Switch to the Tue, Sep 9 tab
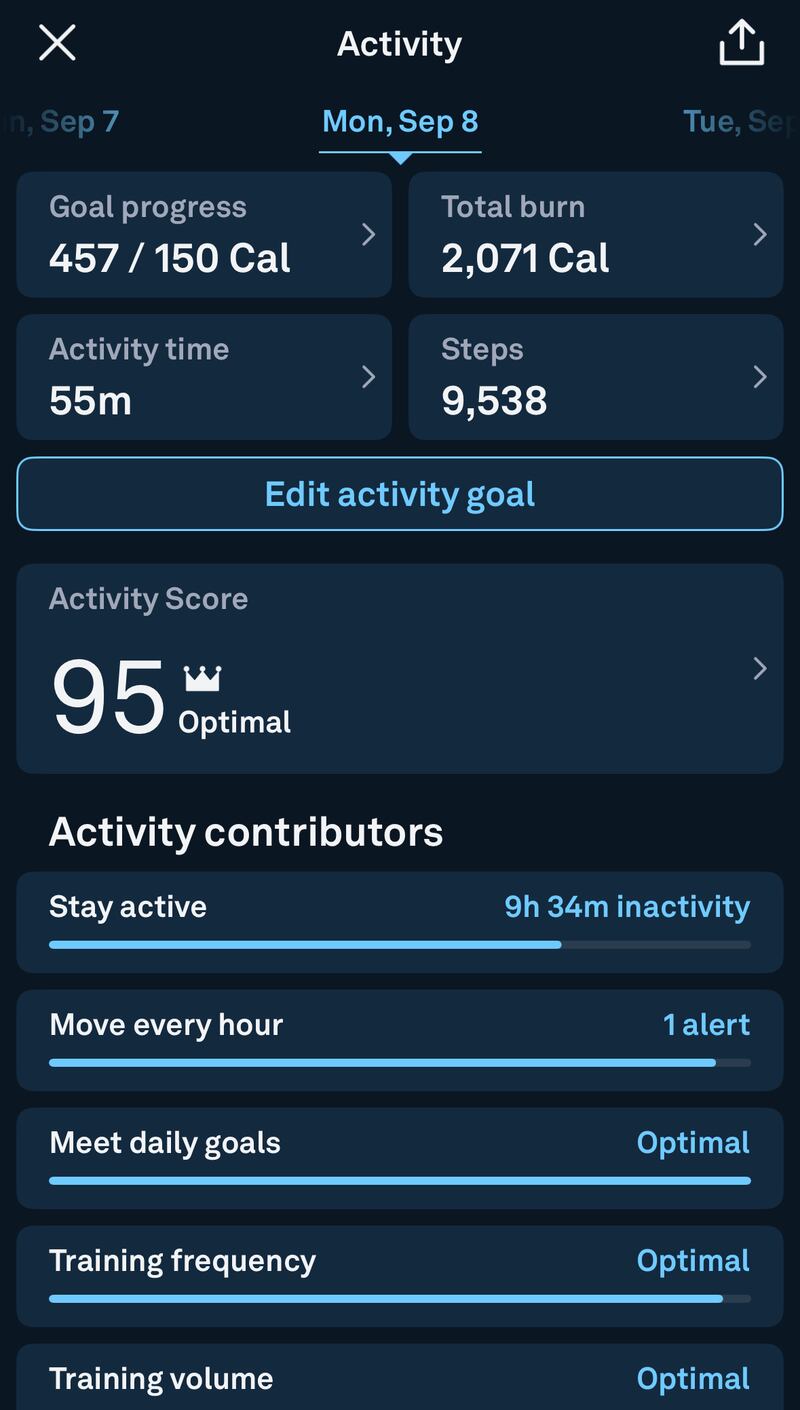 click(740, 120)
